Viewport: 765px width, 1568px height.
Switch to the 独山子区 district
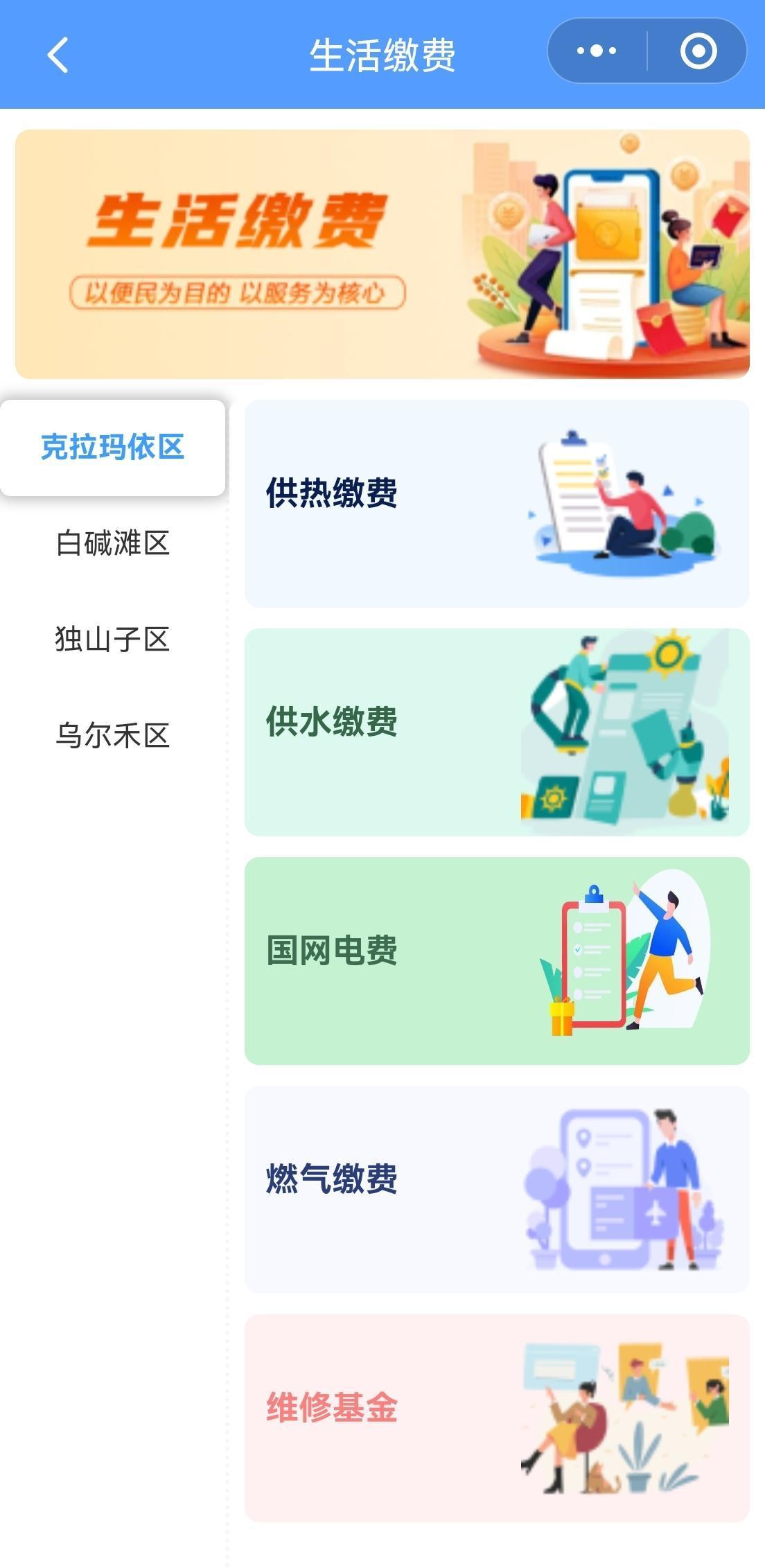click(x=113, y=639)
